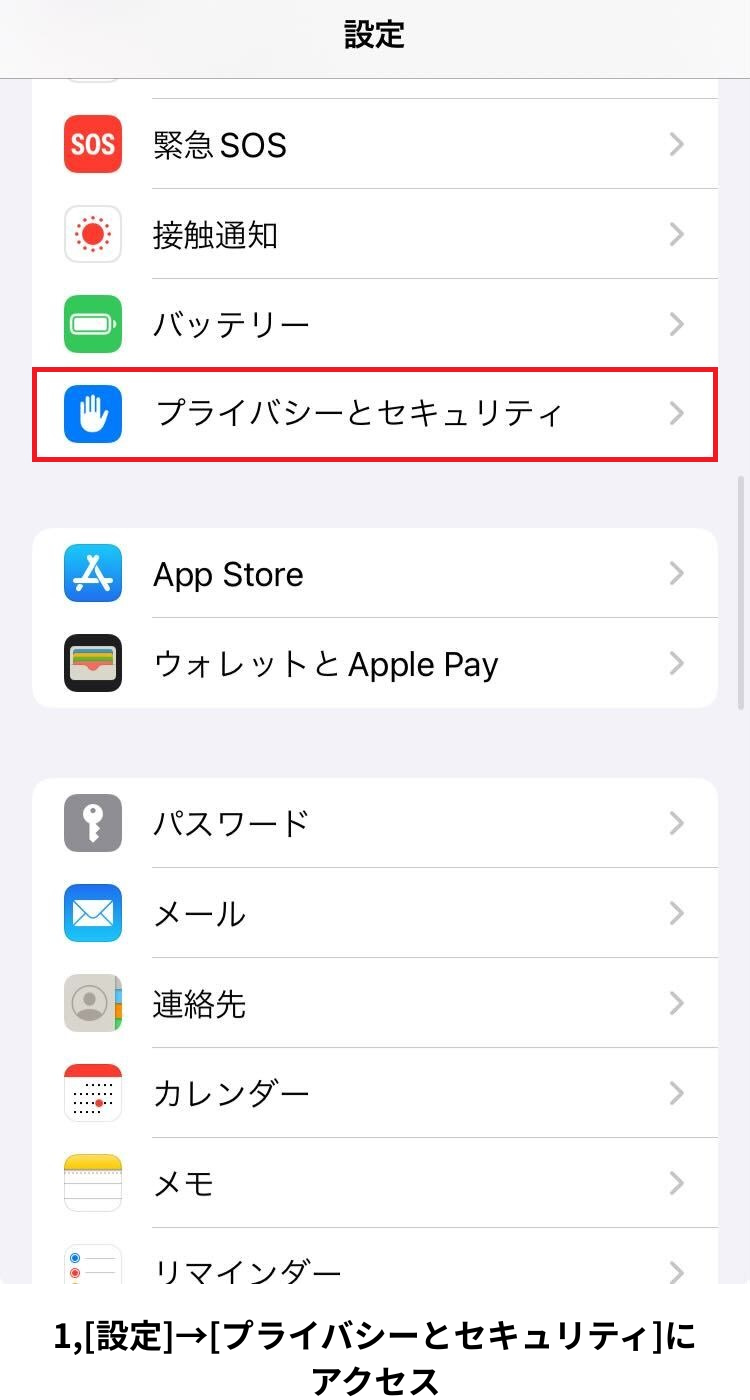This screenshot has width=750, height=1400.
Task: Open リマインダー settings
Action: 374,1266
